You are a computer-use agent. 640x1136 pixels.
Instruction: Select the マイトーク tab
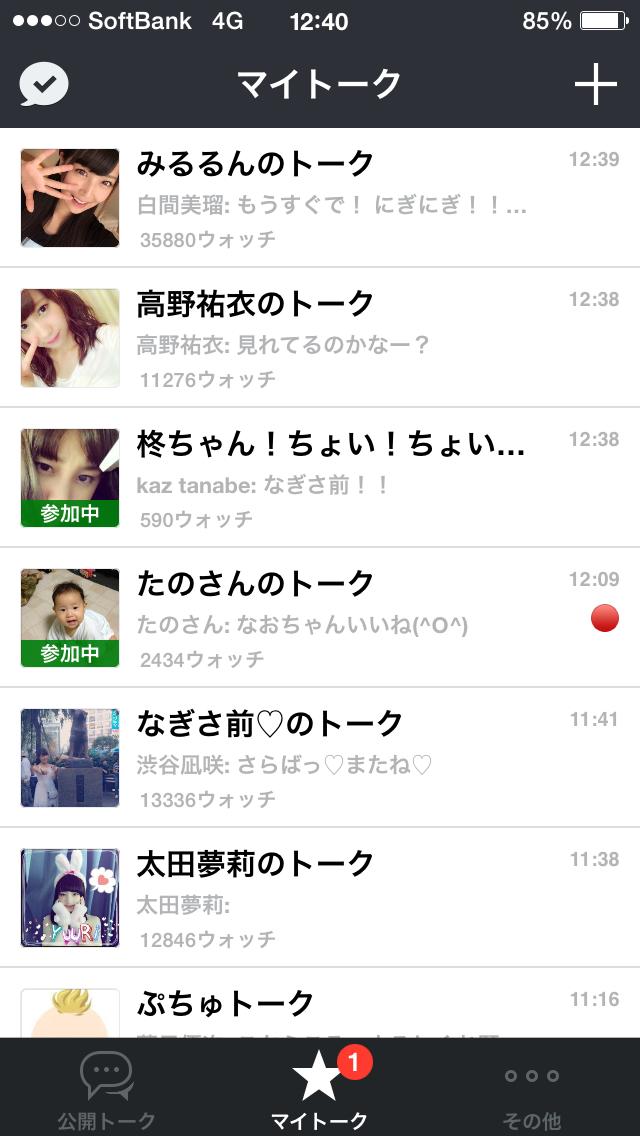click(x=319, y=1090)
